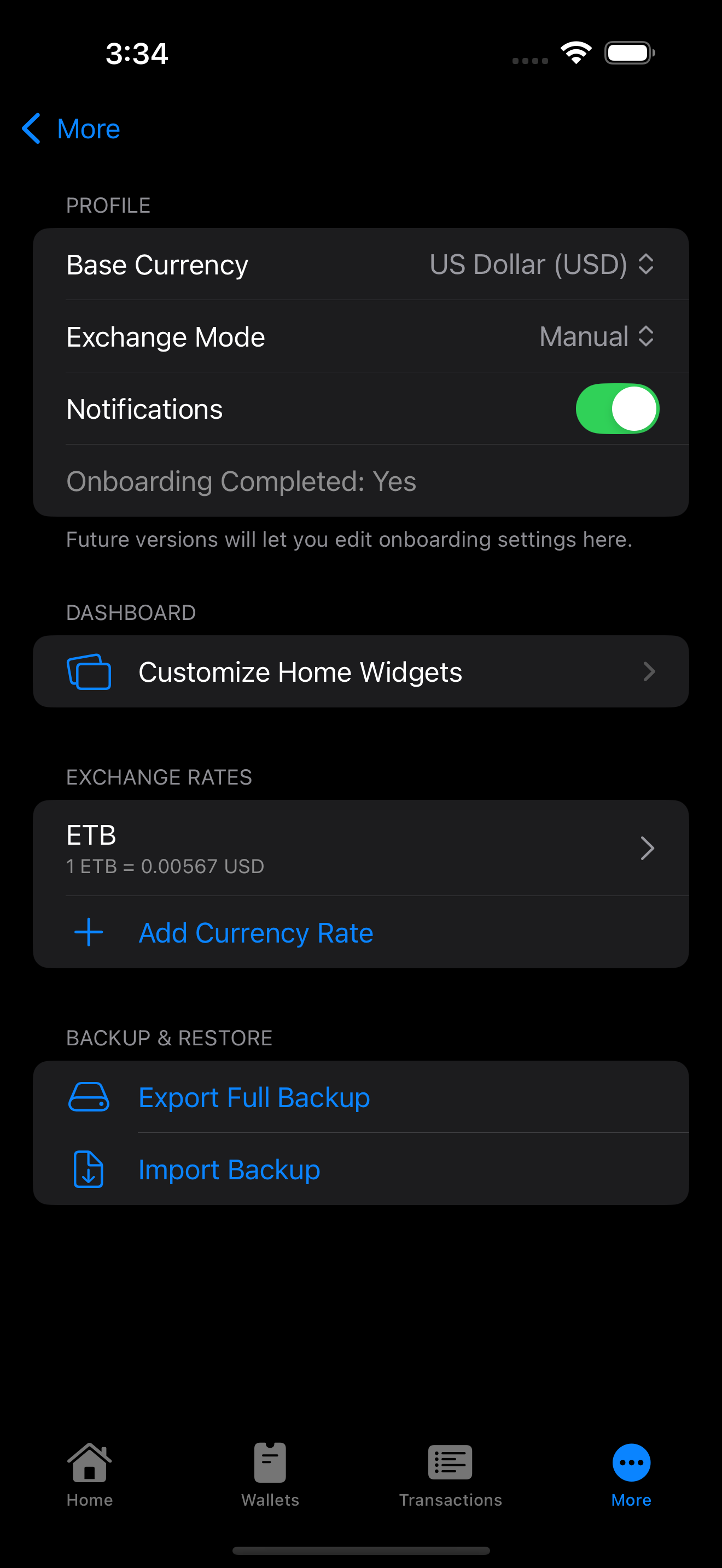Open Customize Home Widgets via its chevron

tap(650, 671)
